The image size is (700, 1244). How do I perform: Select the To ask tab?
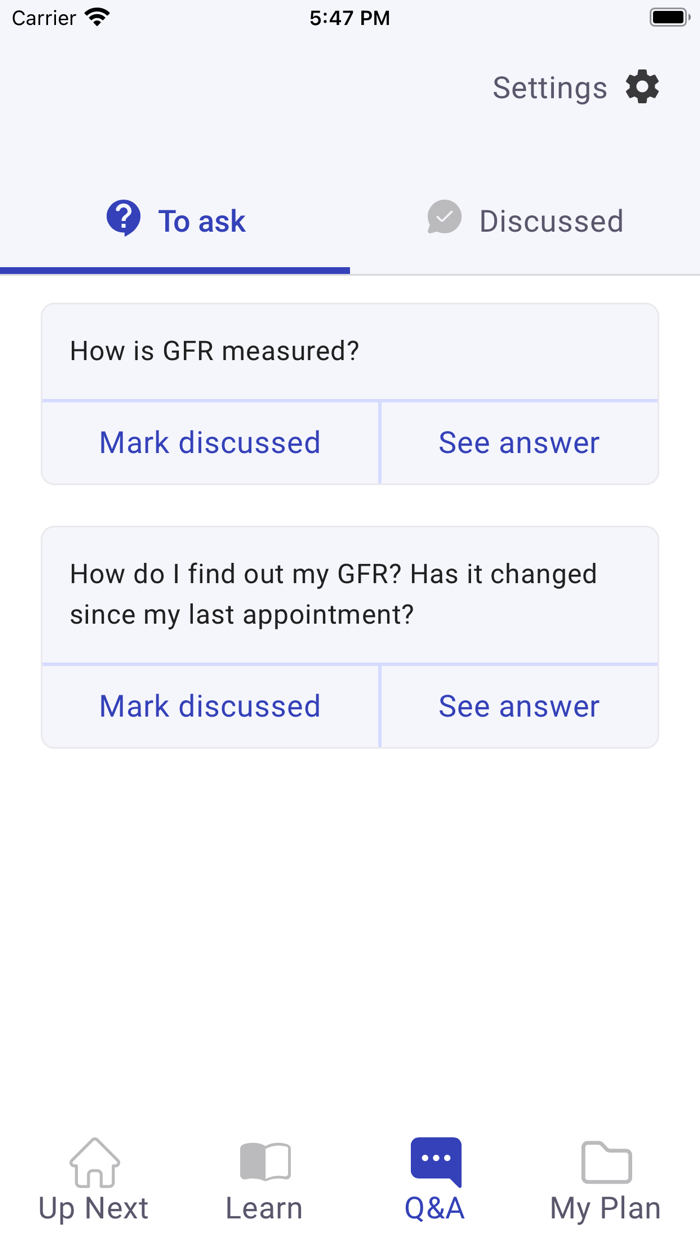click(x=176, y=220)
